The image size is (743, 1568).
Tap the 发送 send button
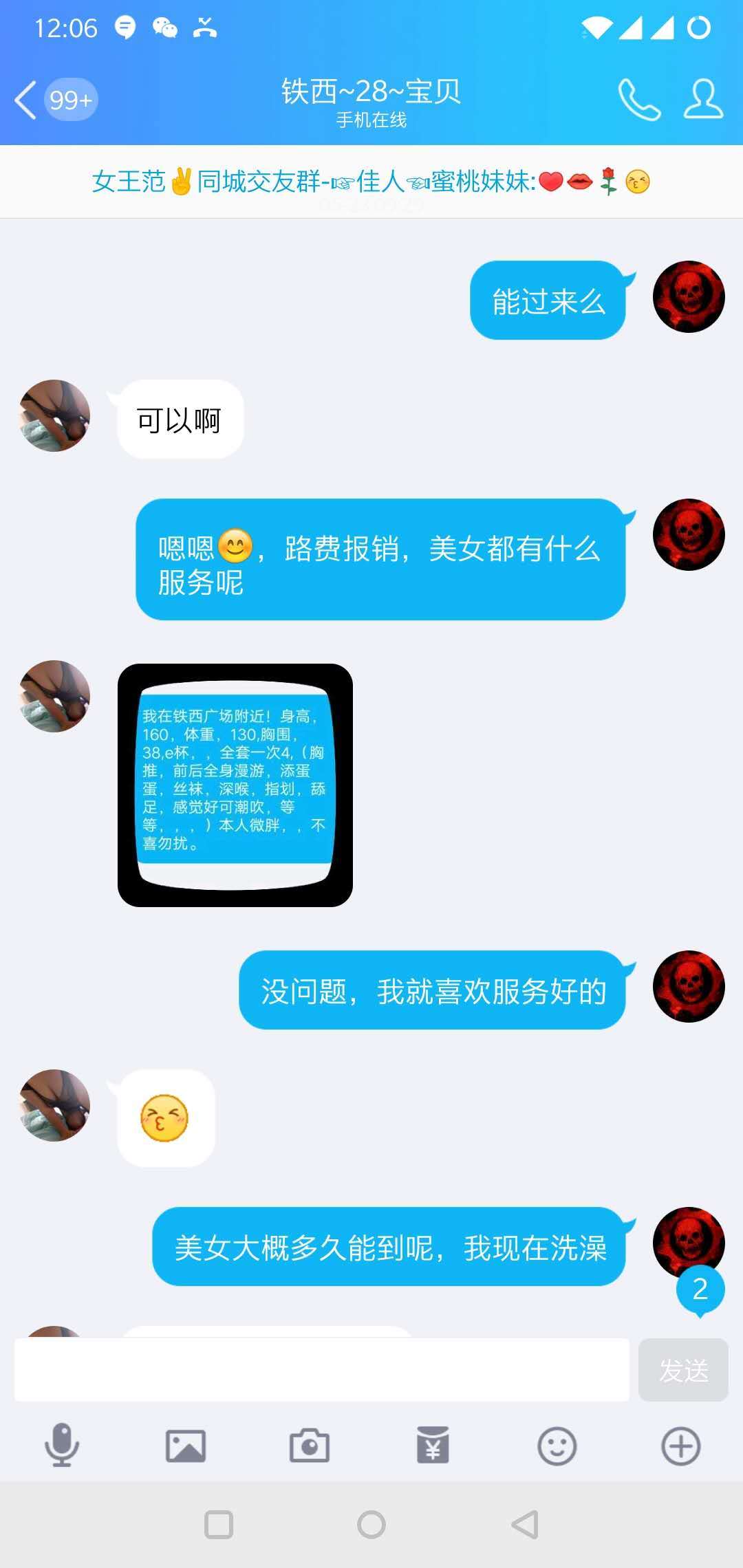pos(682,1370)
